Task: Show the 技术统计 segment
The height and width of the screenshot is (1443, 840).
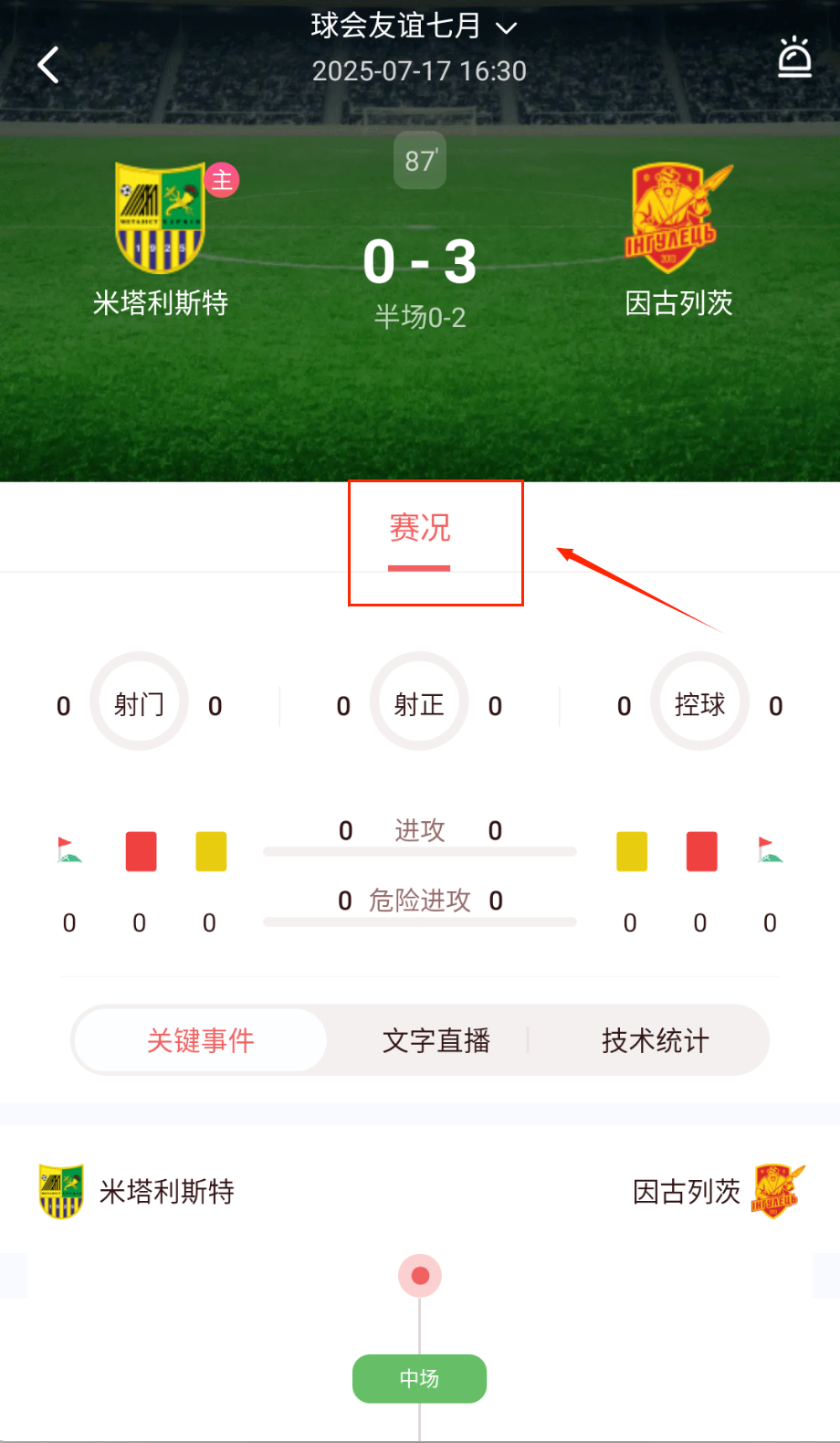Action: coord(655,1040)
